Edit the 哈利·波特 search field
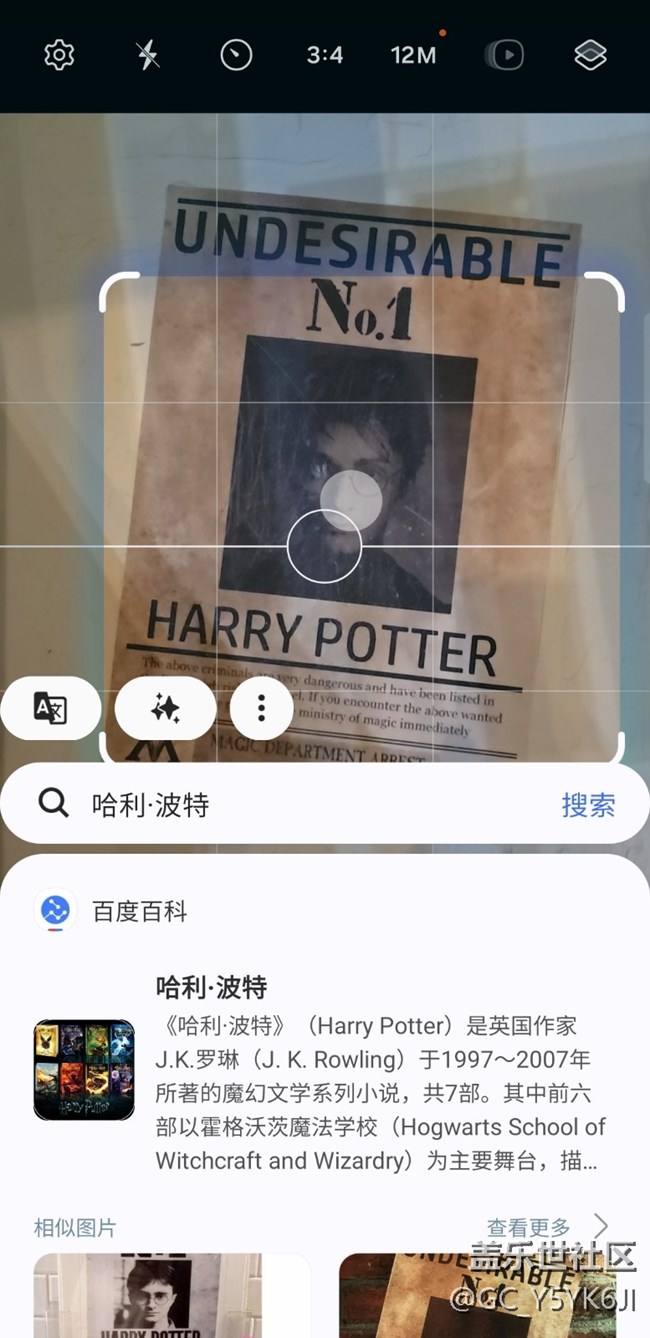Screen dimensions: 650x1338 click(300, 804)
